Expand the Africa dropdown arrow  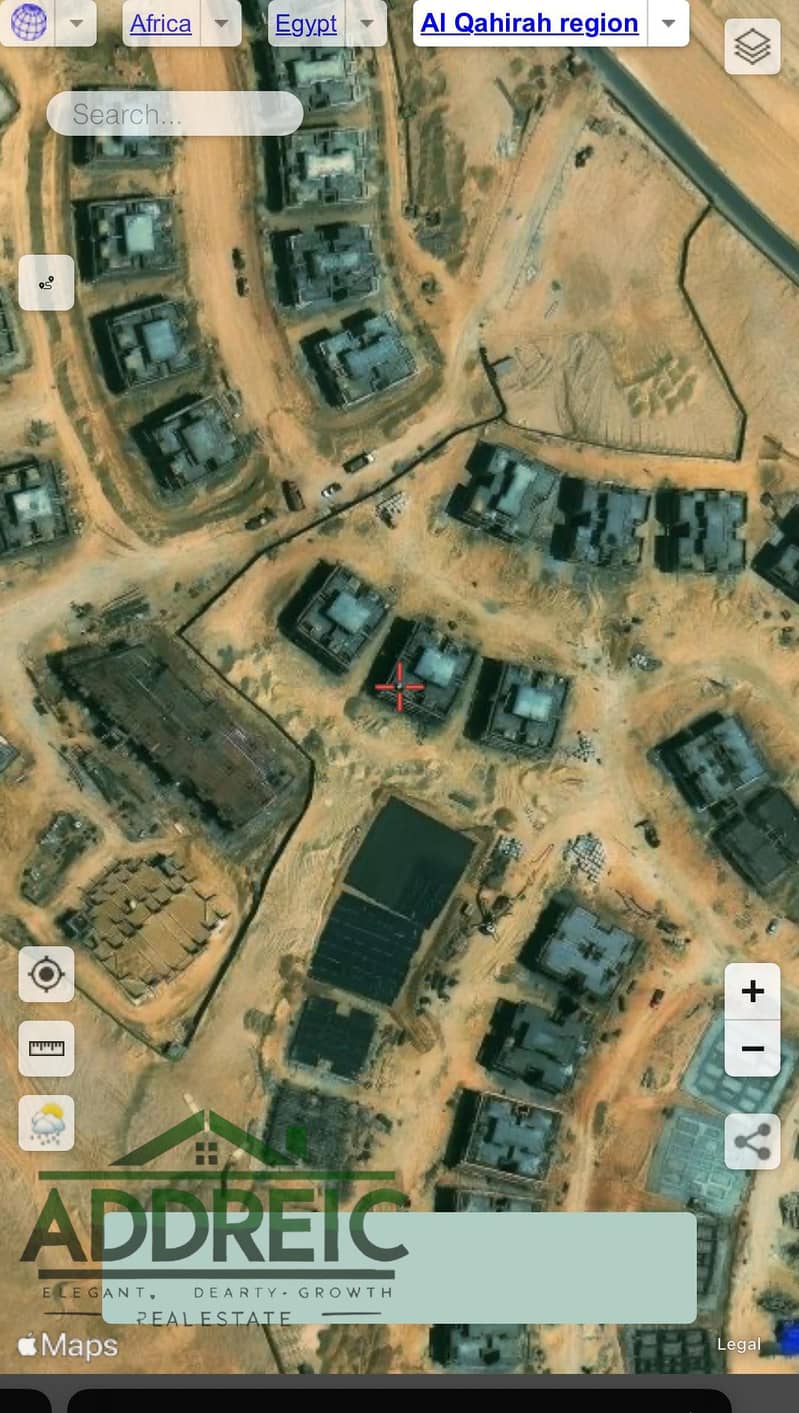222,22
